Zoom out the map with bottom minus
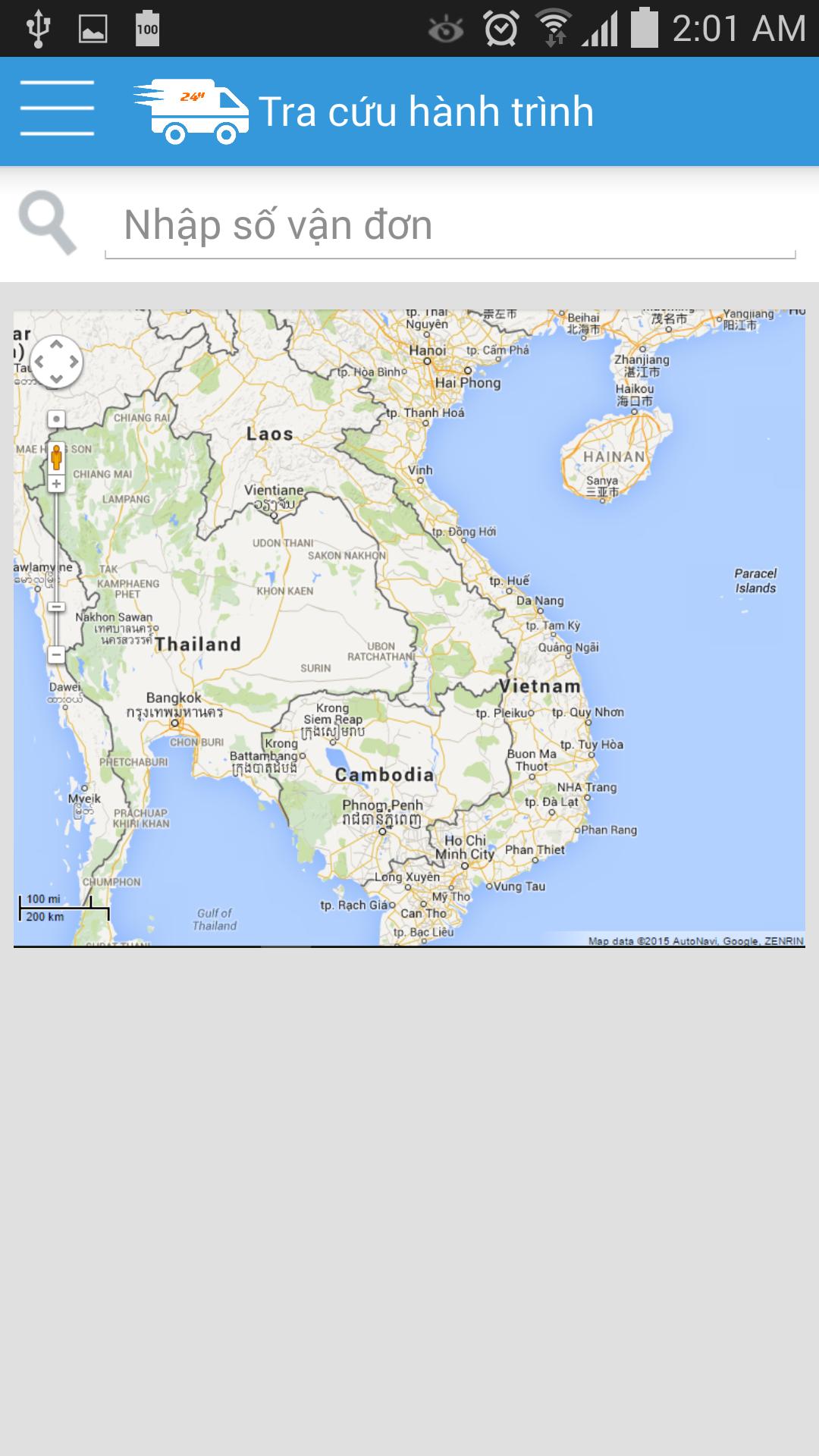819x1456 pixels. tap(56, 654)
